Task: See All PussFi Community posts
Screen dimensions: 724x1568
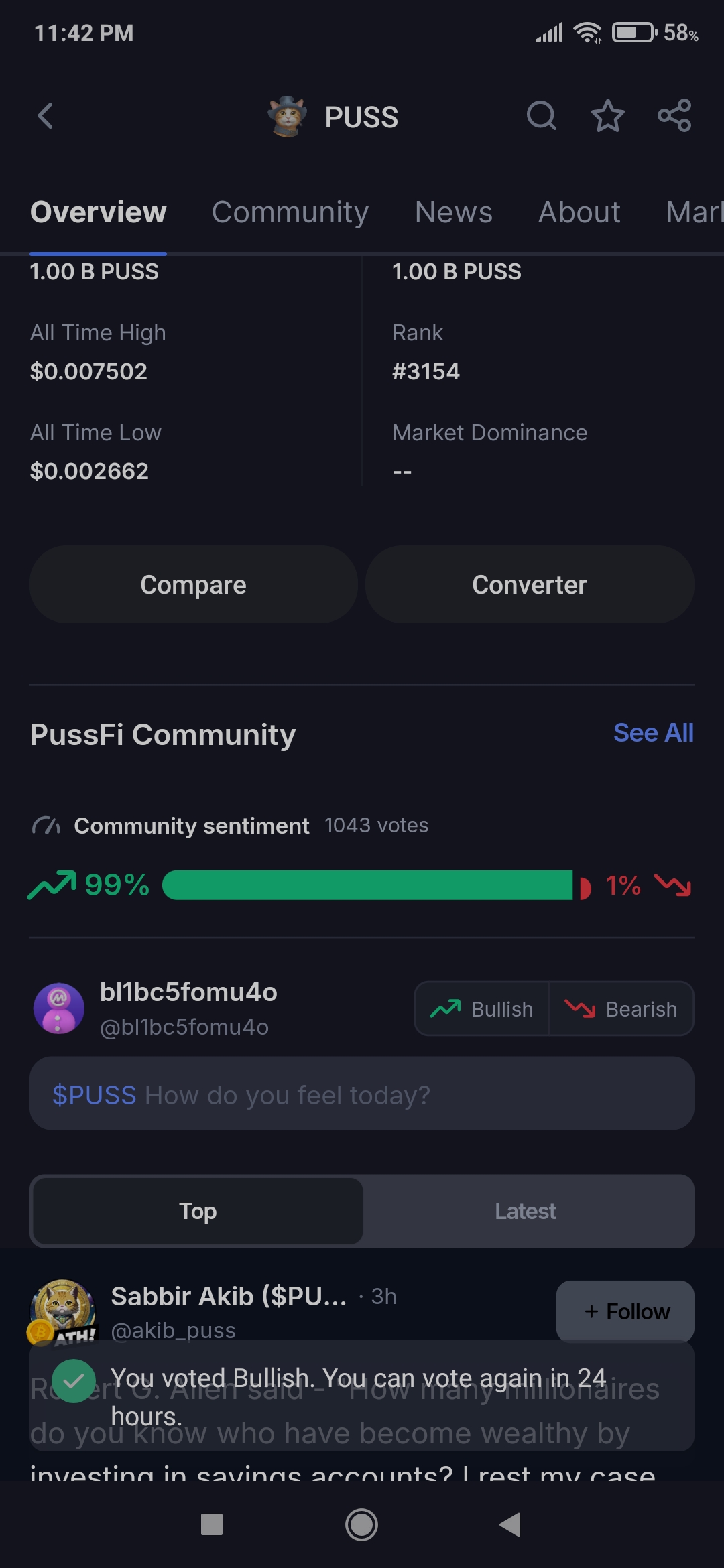Action: tap(653, 733)
